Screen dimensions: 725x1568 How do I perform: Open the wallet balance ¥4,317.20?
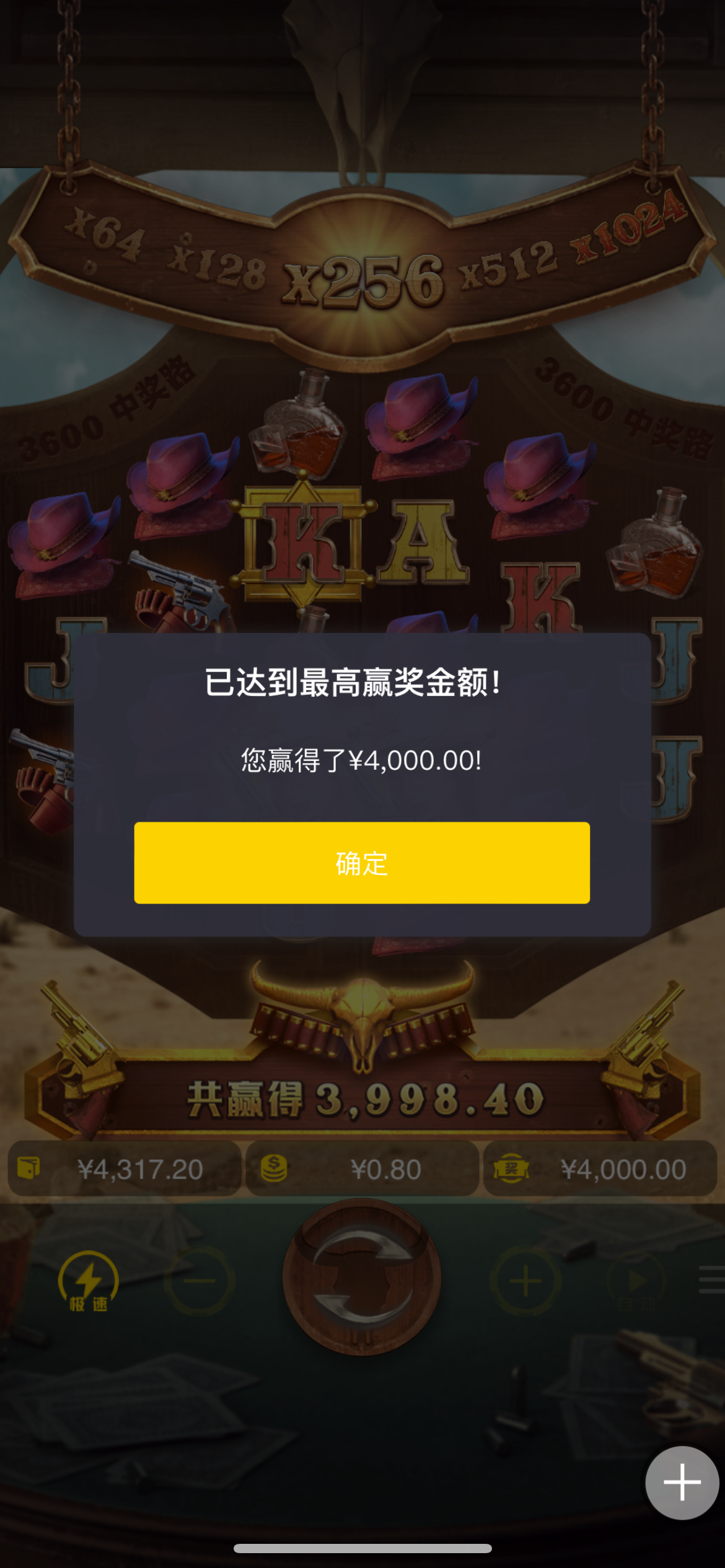[125, 1169]
